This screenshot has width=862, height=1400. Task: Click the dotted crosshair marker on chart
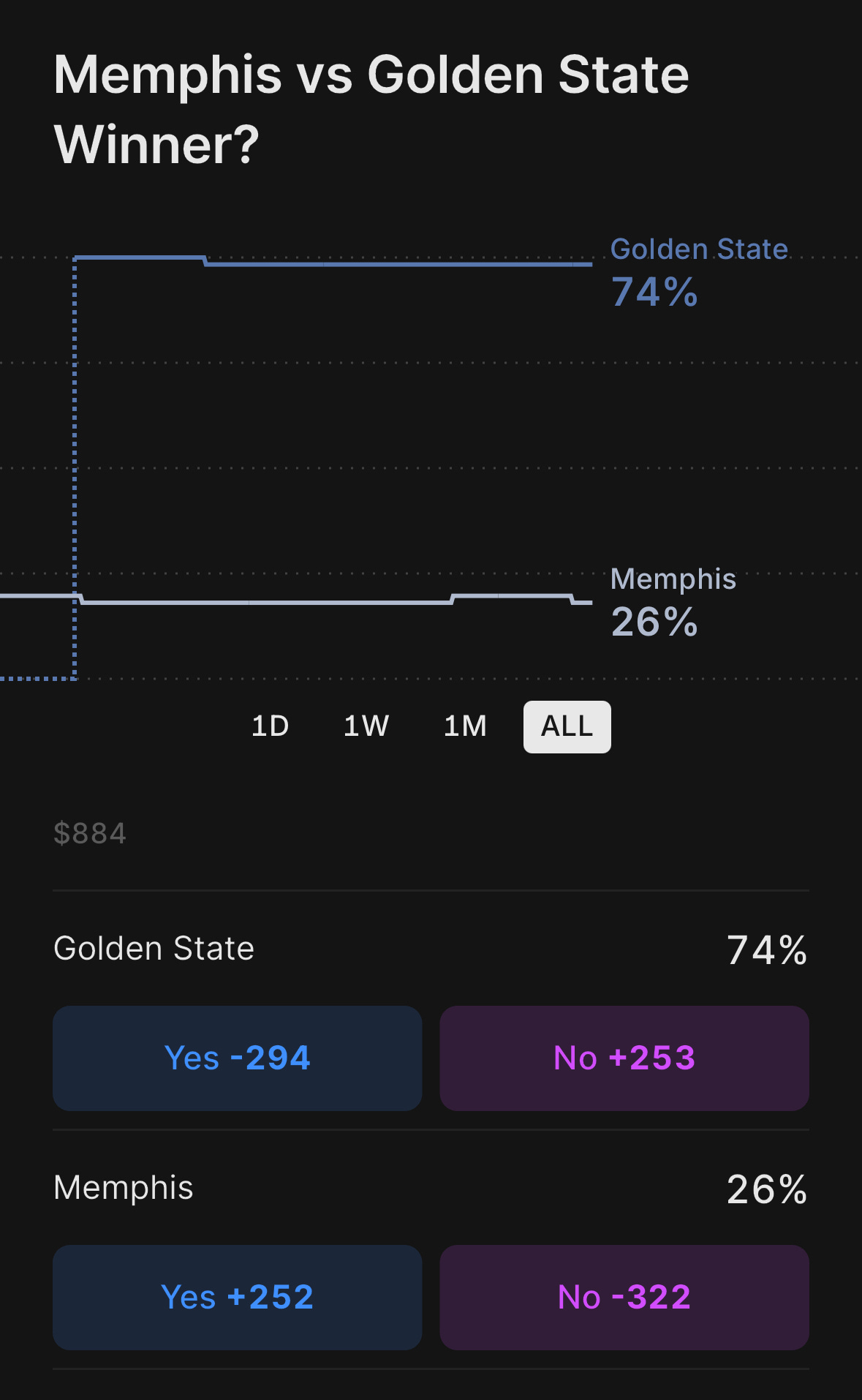point(76,468)
